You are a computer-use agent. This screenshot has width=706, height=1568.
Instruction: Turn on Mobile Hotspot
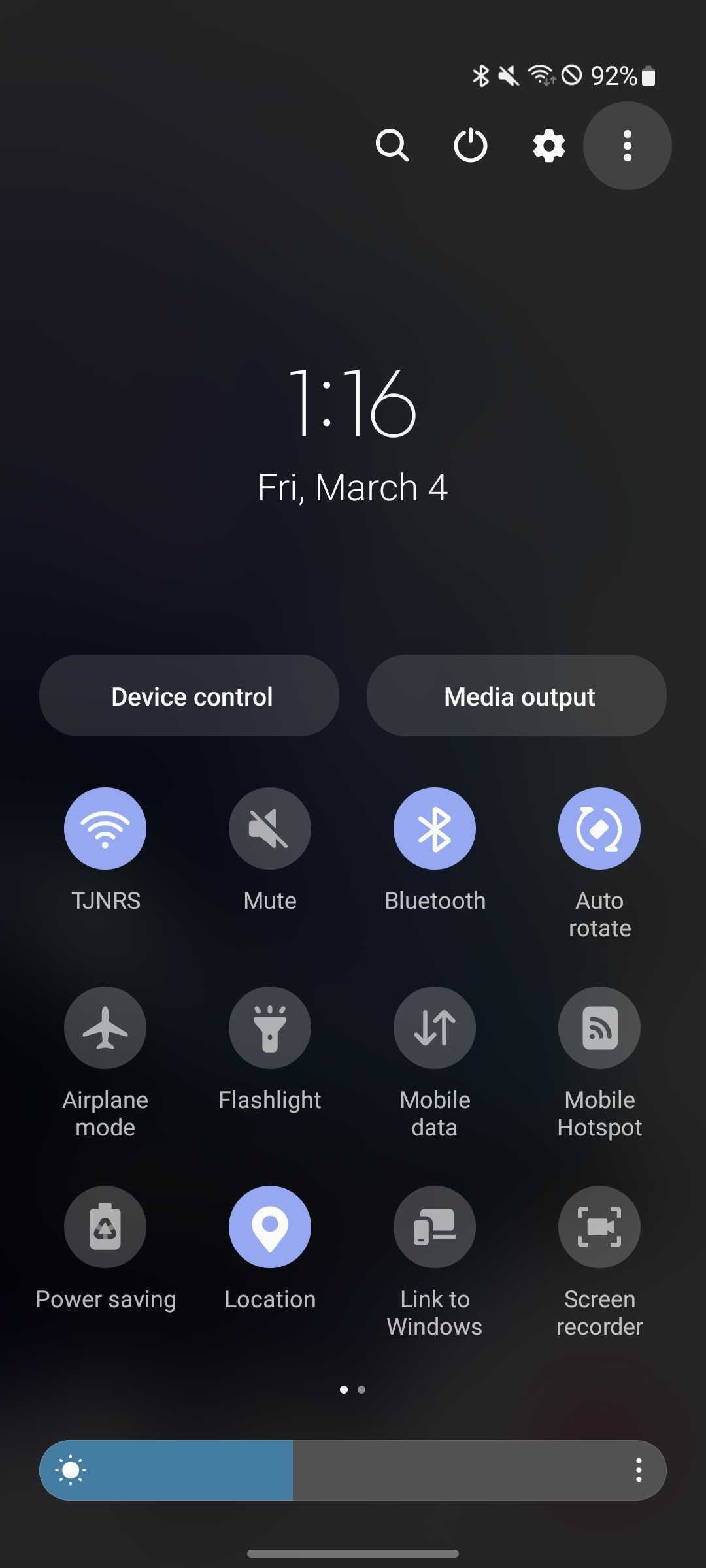coord(599,1028)
